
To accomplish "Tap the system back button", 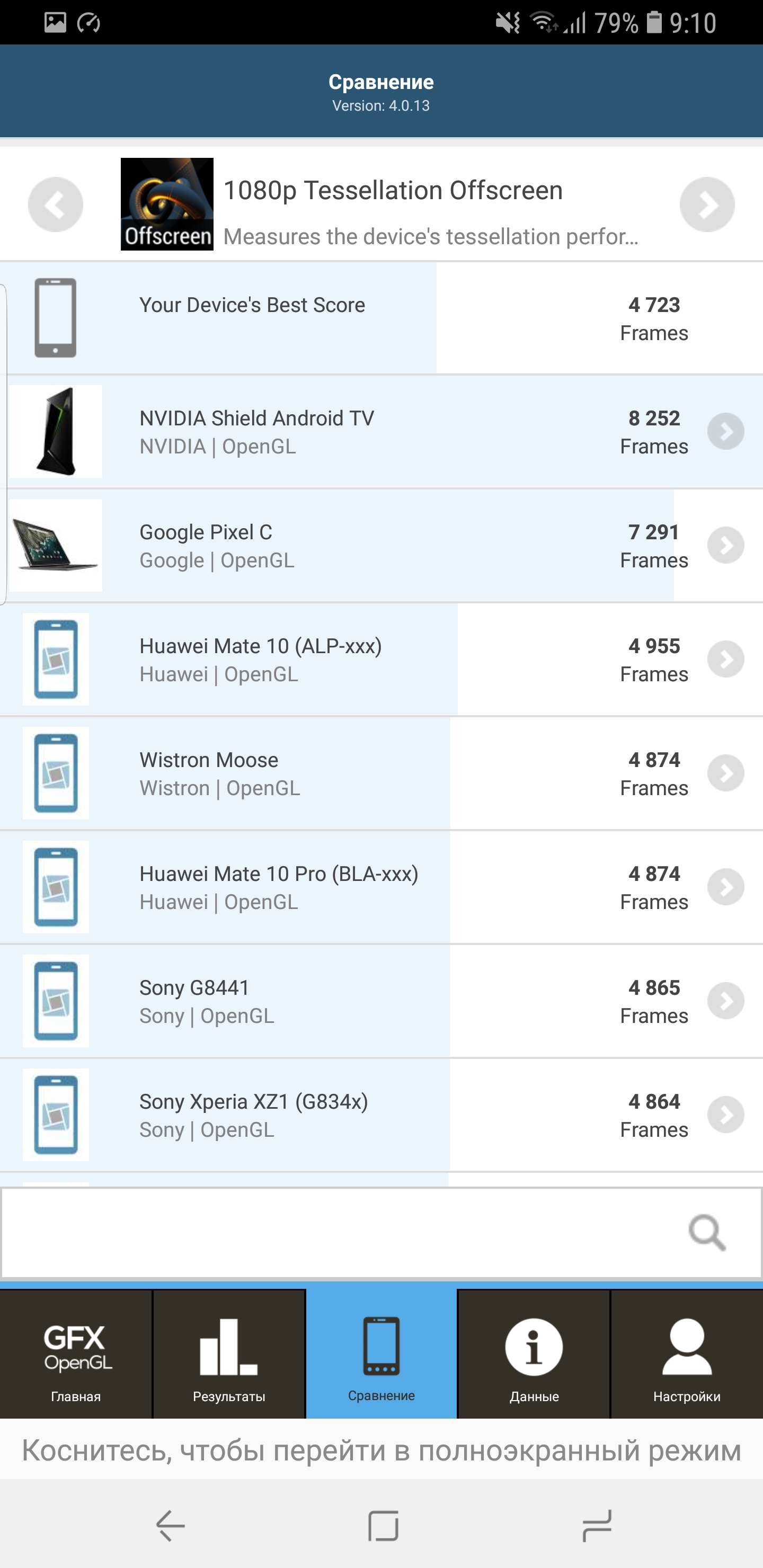I will point(171,1526).
